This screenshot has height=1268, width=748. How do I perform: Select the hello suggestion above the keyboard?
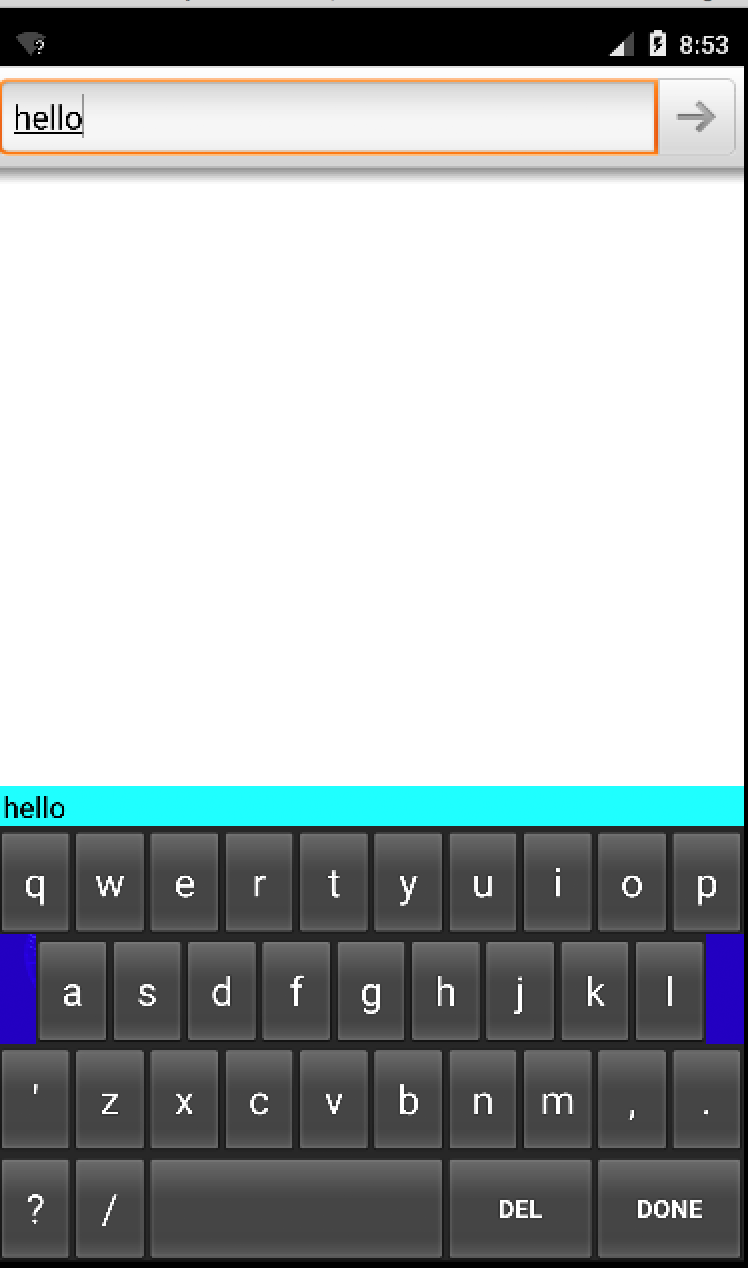[x=34, y=807]
